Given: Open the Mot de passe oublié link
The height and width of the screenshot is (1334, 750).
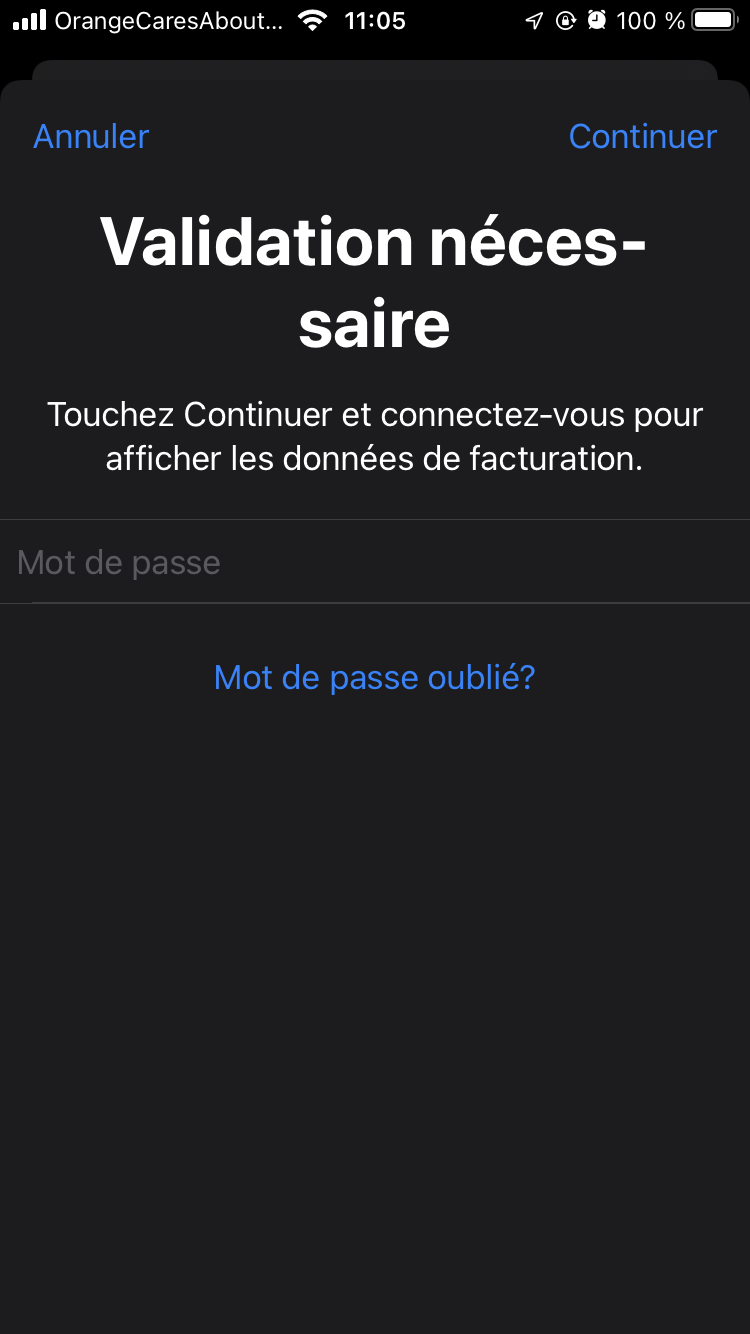Looking at the screenshot, I should pos(375,678).
